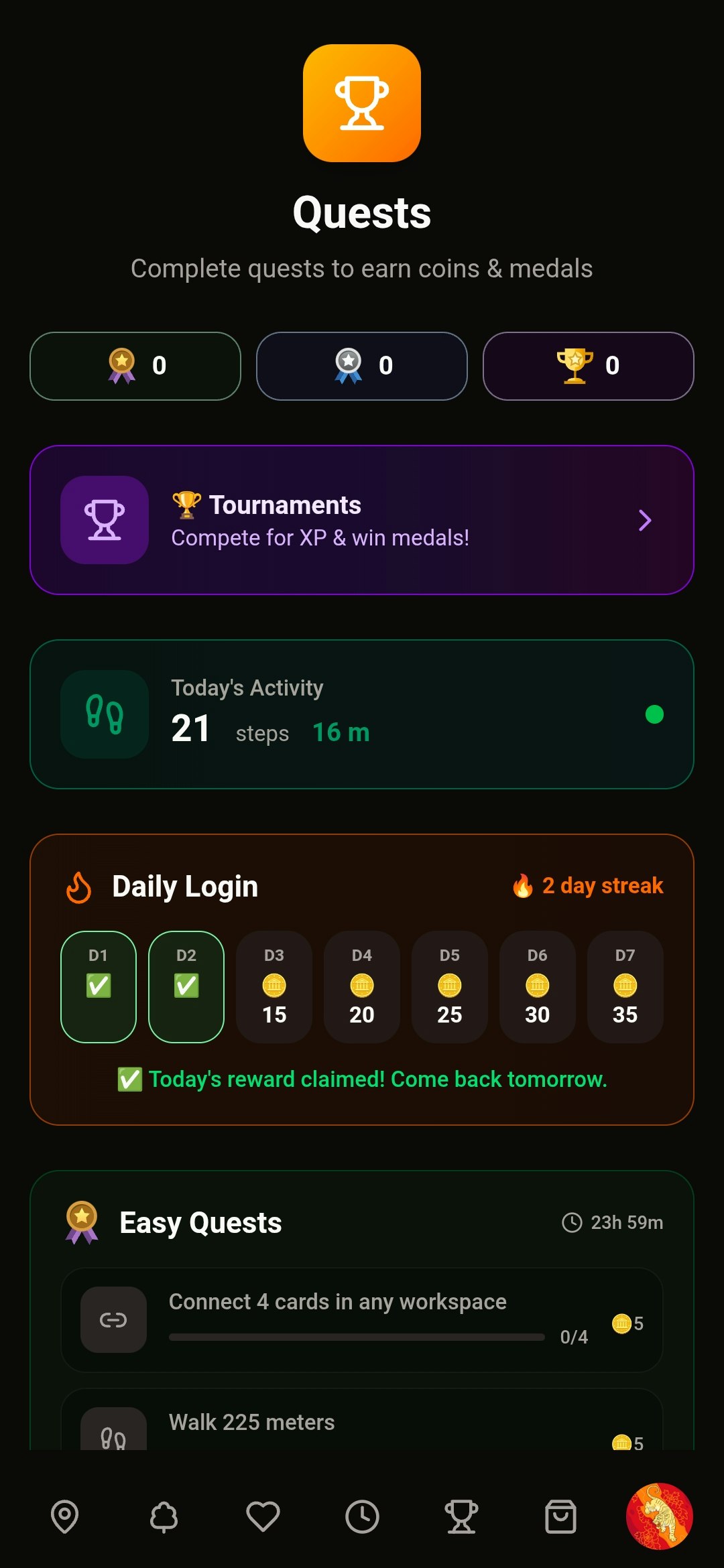Switch to the clock history tab
Image resolution: width=724 pixels, height=1568 pixels.
(362, 1517)
